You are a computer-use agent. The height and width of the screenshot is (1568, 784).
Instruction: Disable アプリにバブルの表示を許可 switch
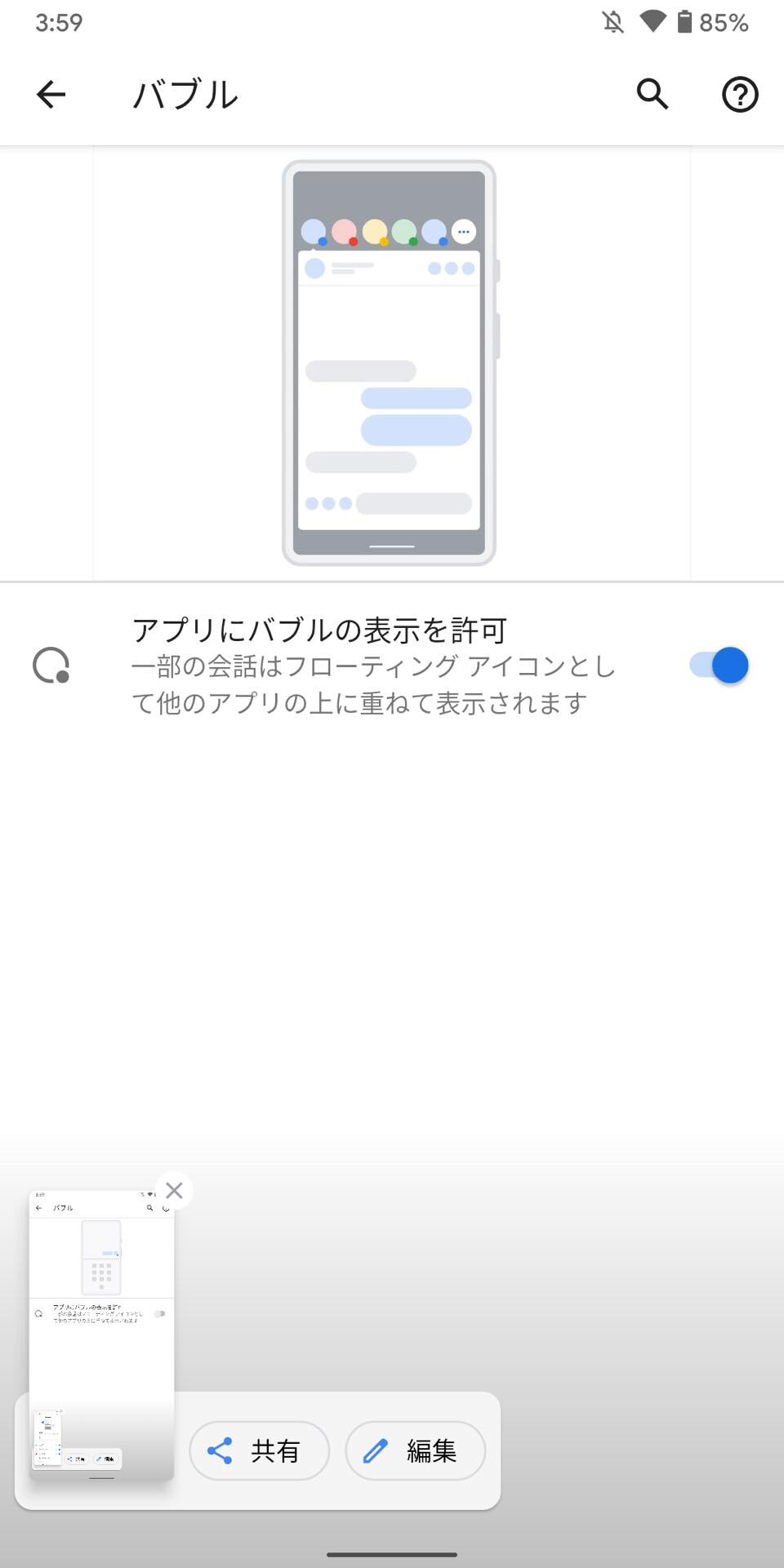[x=719, y=666]
